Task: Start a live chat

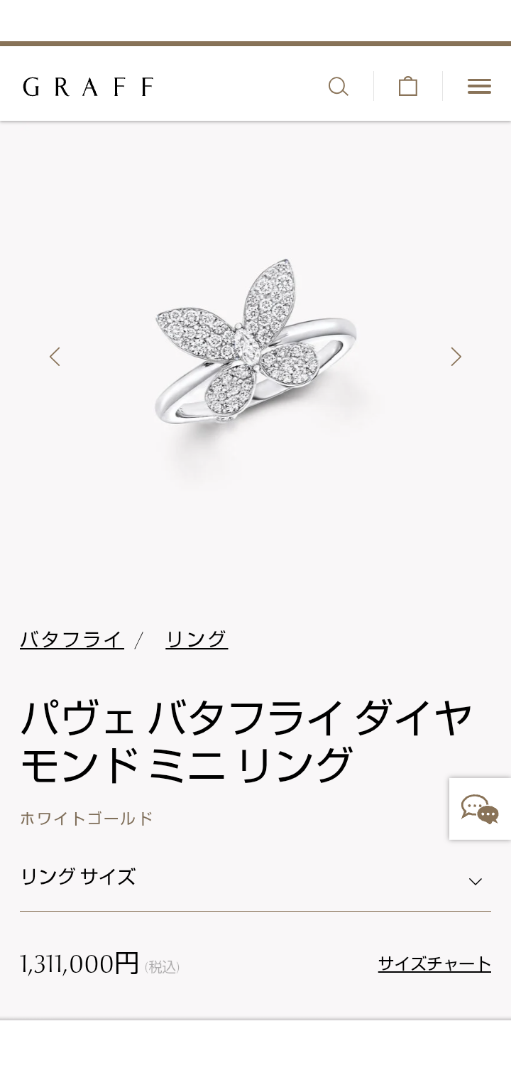Action: point(480,809)
